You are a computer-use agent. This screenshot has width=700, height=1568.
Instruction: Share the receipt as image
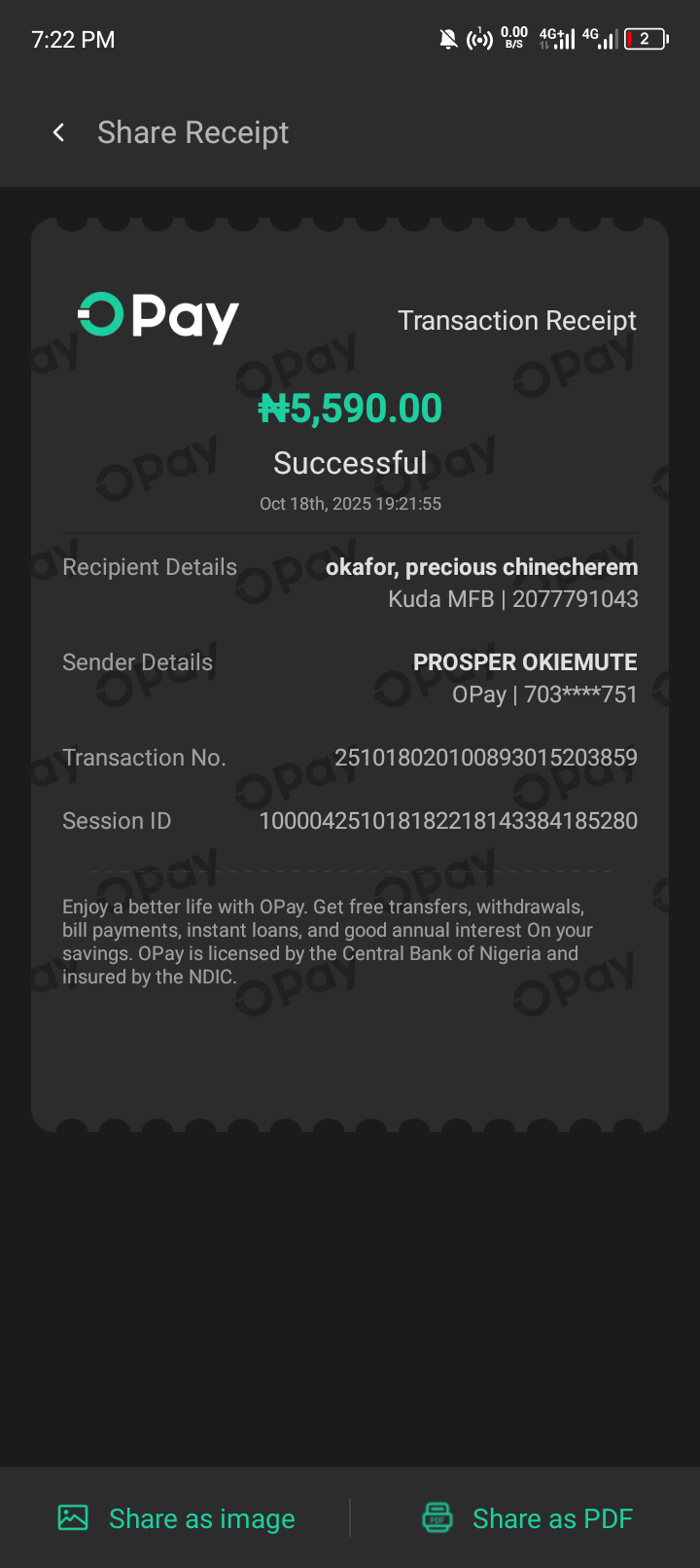tap(177, 1518)
